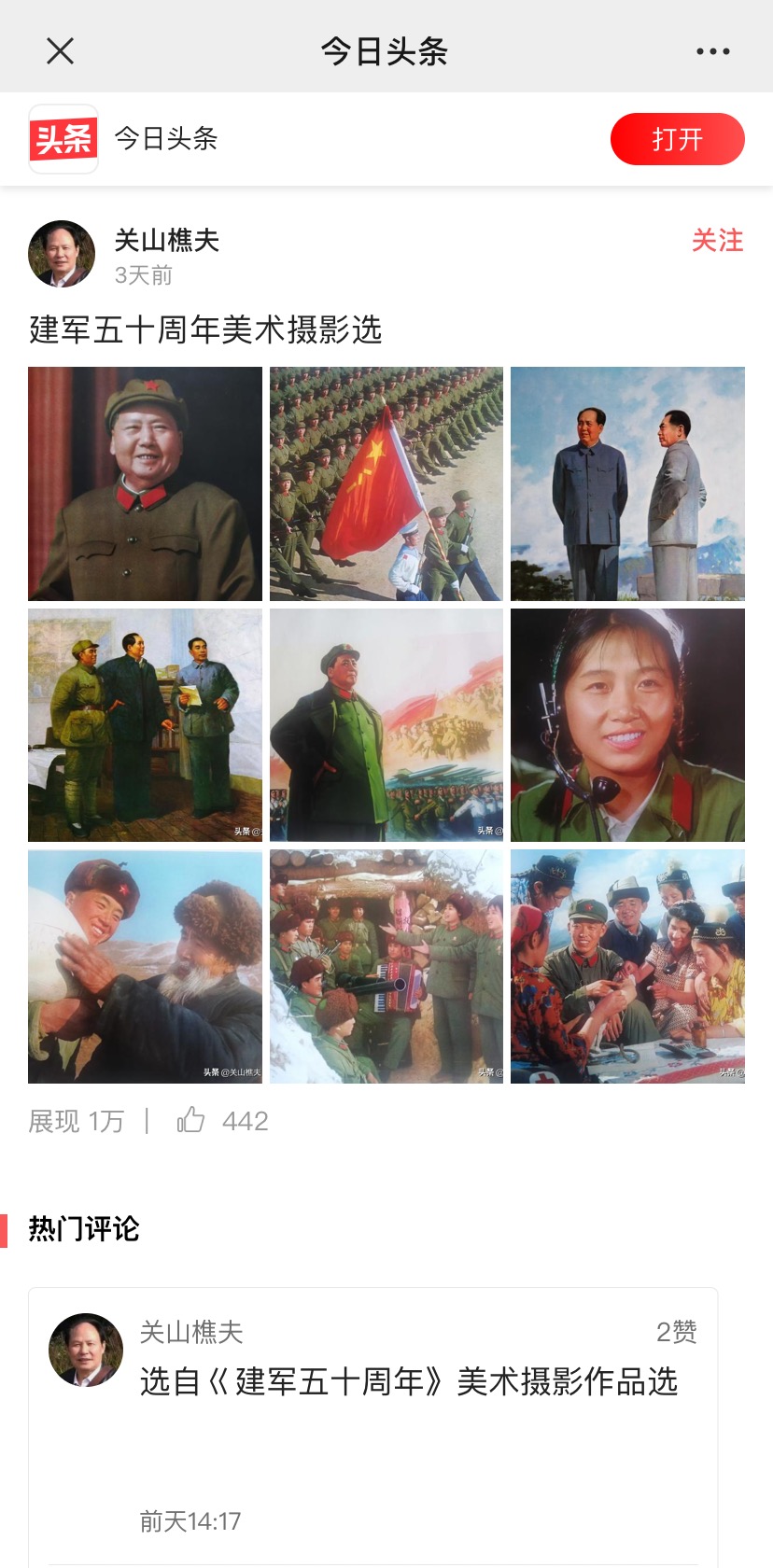
Task: Open the marching soldiers with flag photo
Action: (x=386, y=483)
